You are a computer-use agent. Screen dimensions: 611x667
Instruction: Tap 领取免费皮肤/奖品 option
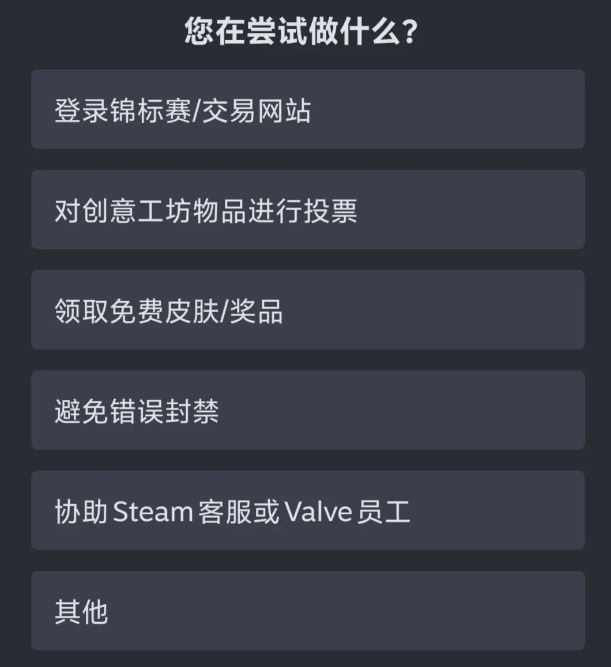click(x=307, y=310)
